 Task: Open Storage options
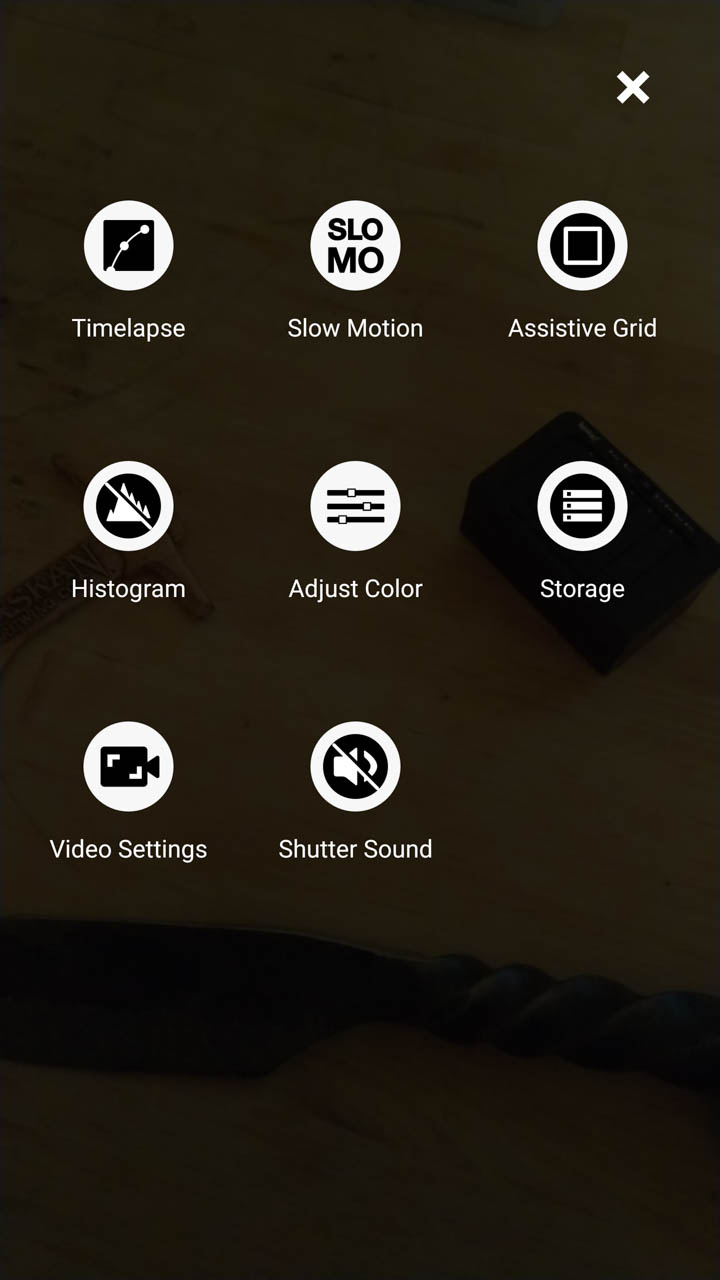click(x=582, y=506)
